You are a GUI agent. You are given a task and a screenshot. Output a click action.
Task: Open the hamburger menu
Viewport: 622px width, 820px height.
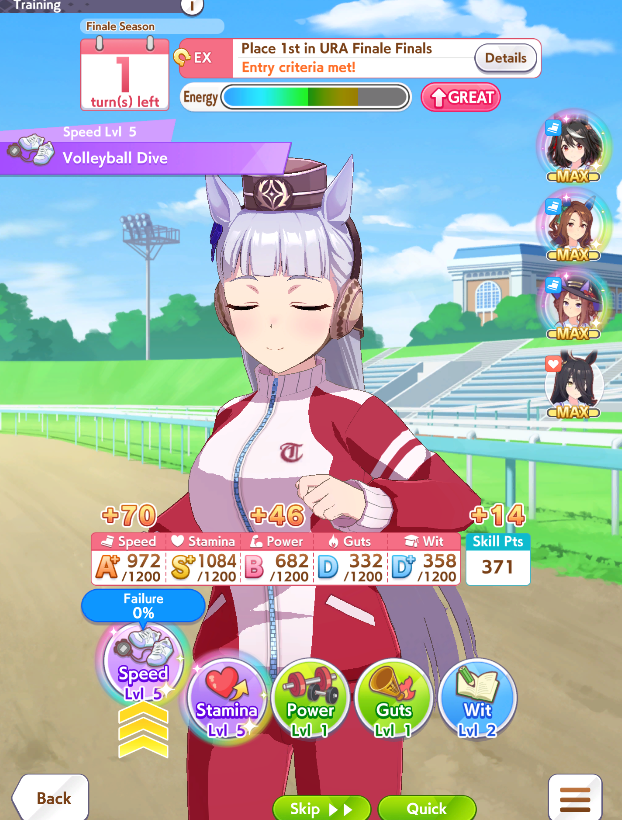pos(575,798)
